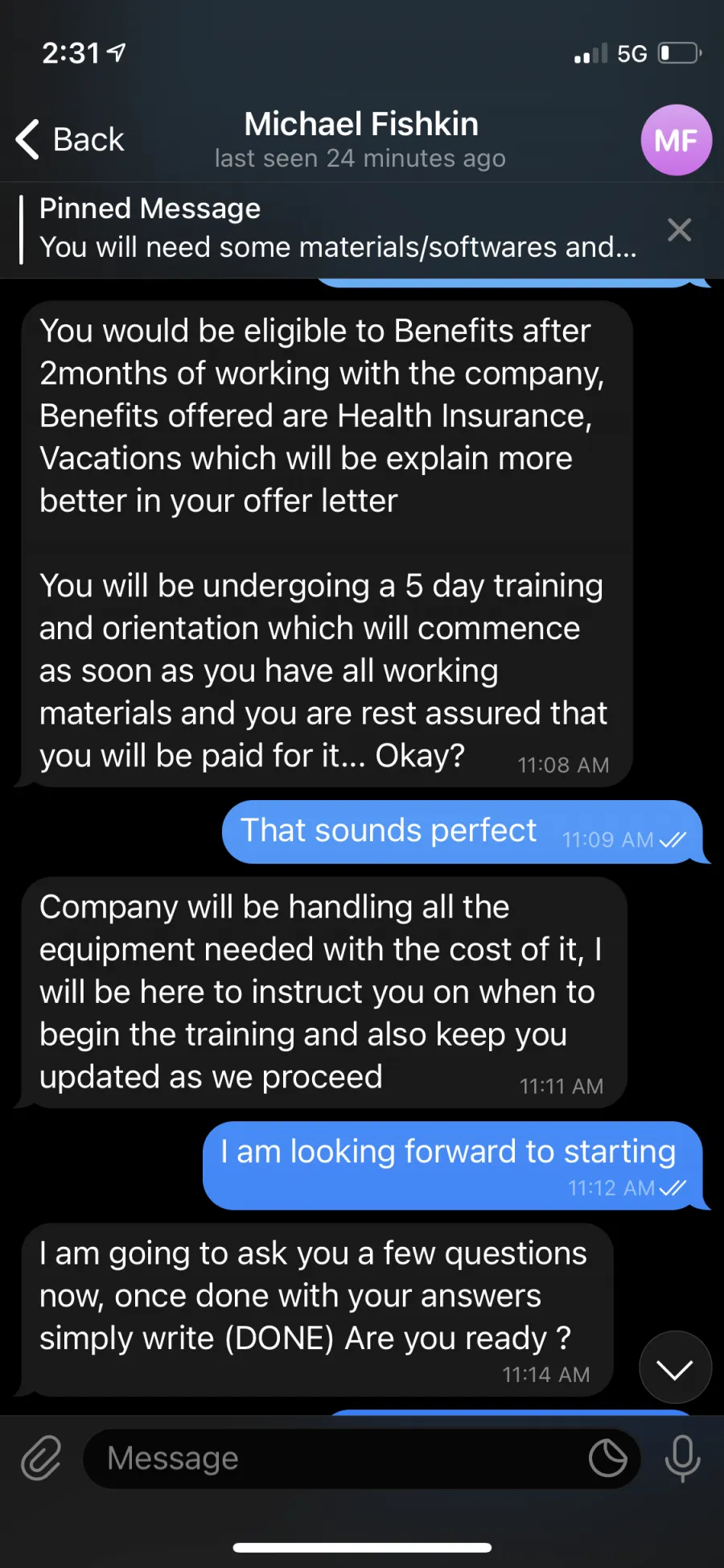Viewport: 724px width, 1568px height.
Task: Jump to the pinned message
Action: click(x=338, y=229)
